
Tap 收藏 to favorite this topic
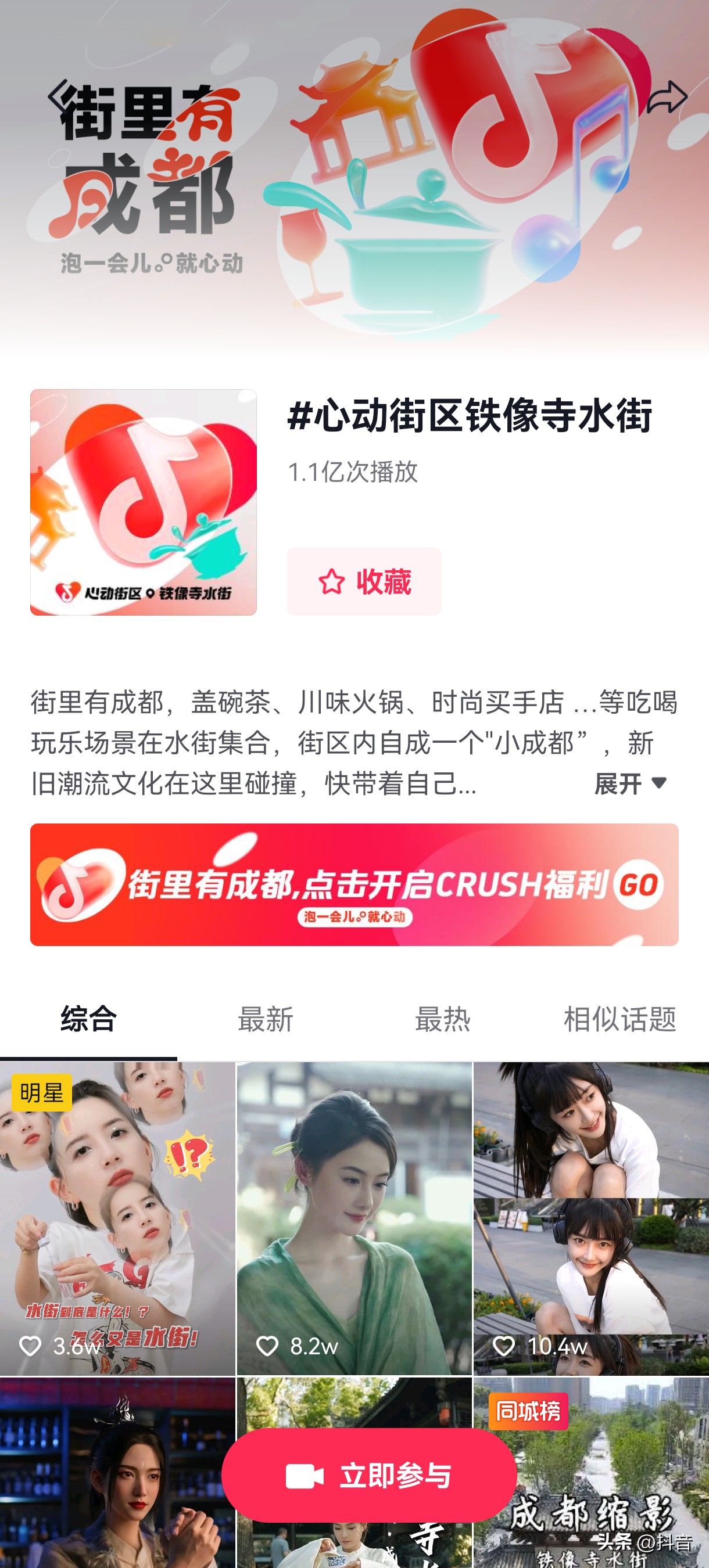pyautogui.click(x=364, y=581)
